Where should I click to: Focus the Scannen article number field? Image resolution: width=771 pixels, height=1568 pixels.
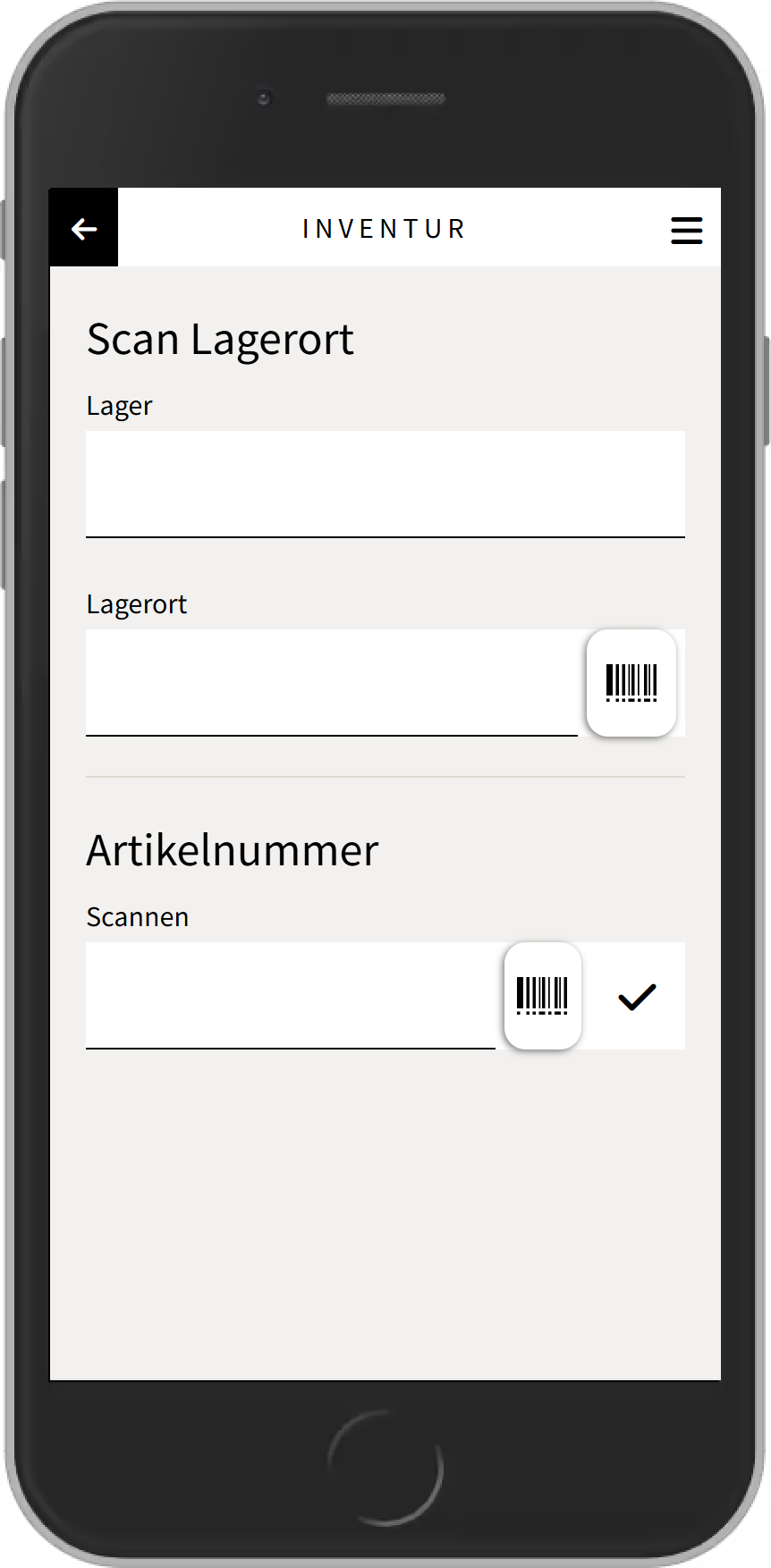coord(291,995)
